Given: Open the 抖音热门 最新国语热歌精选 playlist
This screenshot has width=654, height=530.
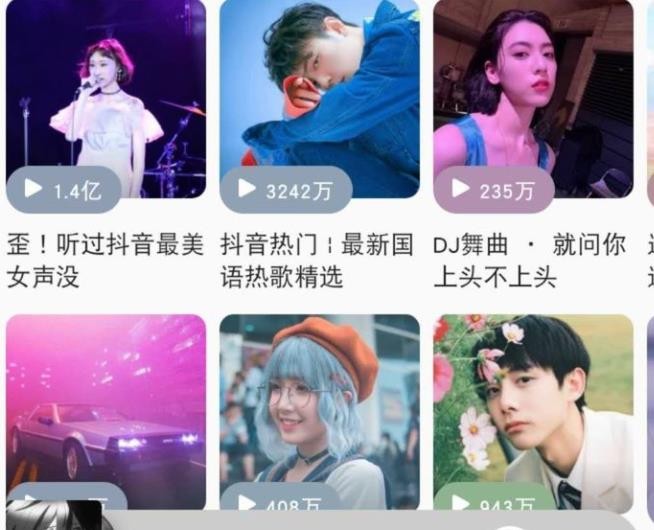Looking at the screenshot, I should (319, 100).
